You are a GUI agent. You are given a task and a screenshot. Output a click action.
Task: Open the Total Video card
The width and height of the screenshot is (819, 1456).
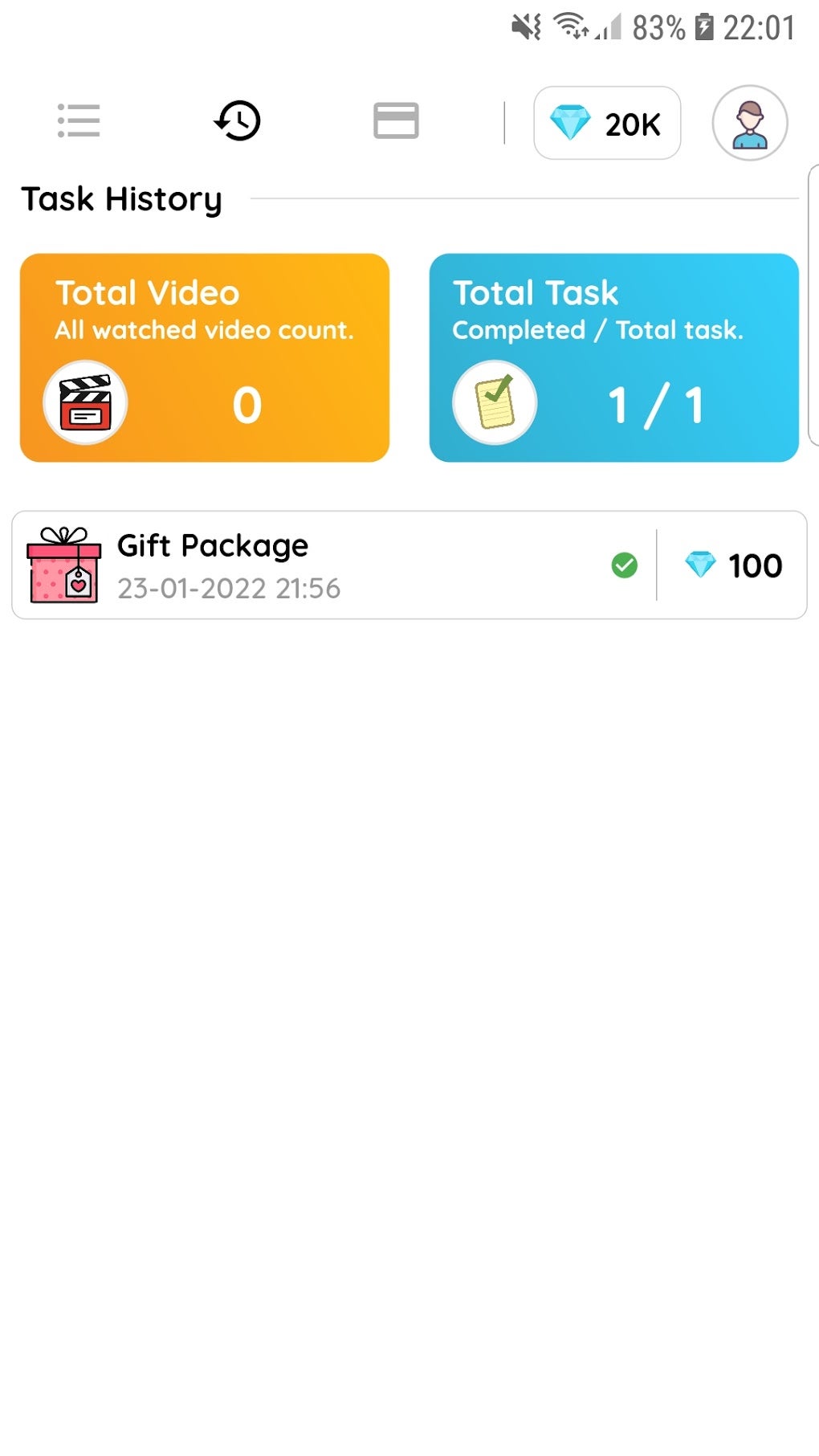click(205, 357)
